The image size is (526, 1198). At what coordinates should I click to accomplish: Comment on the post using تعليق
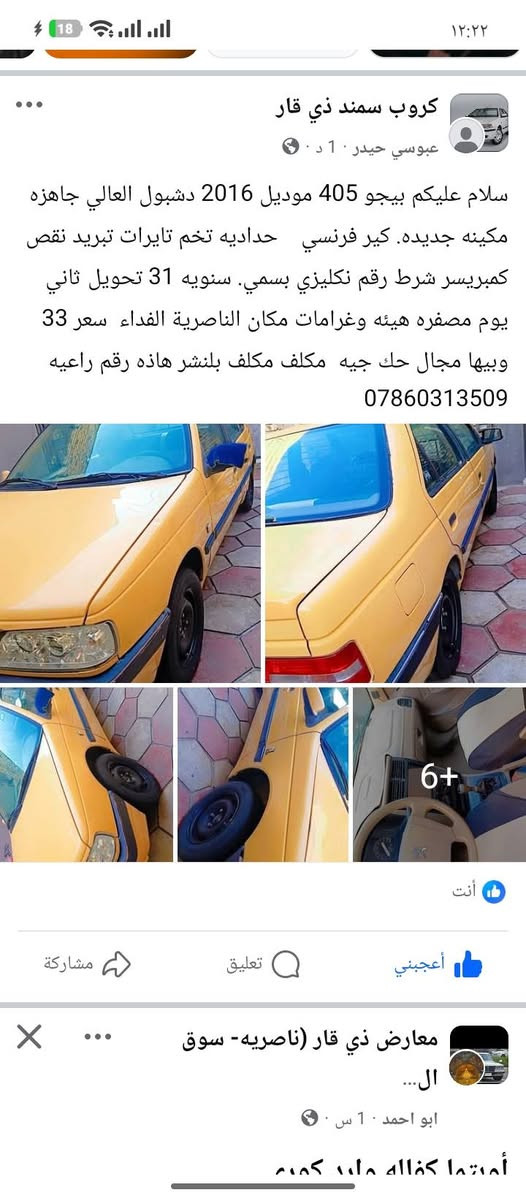click(x=262, y=964)
